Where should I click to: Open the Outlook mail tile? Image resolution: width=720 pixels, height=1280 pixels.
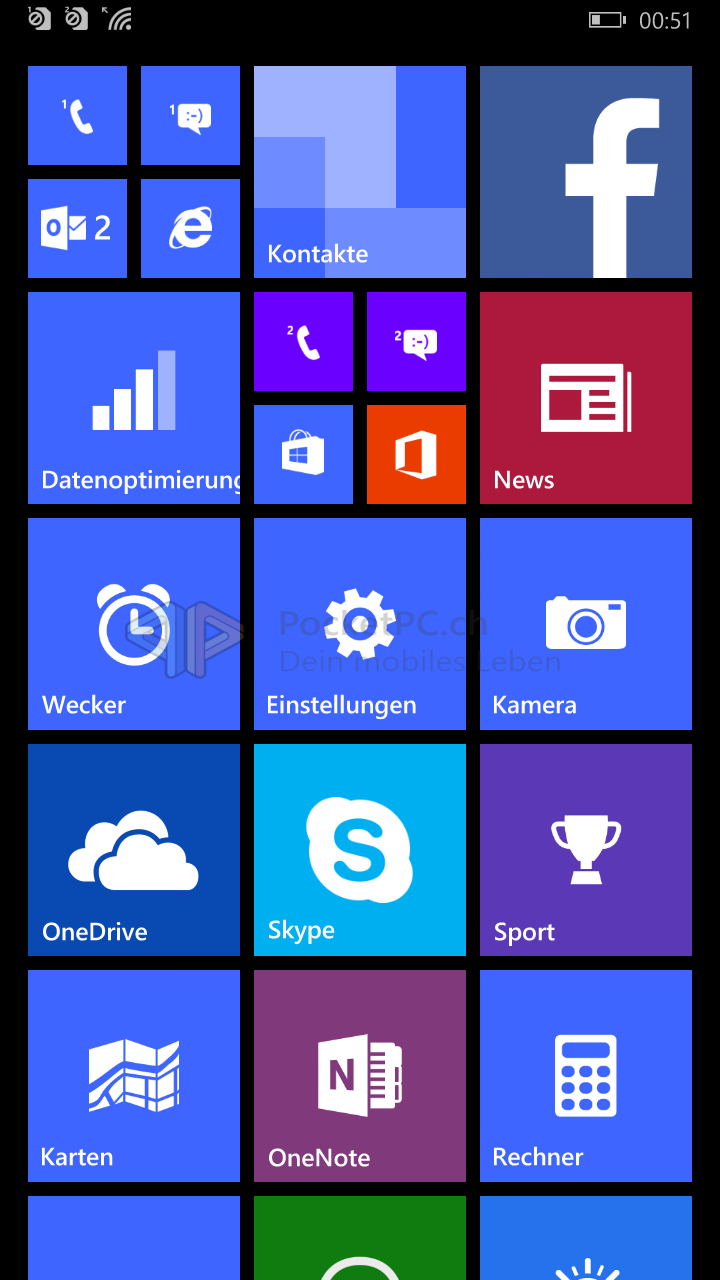point(77,228)
